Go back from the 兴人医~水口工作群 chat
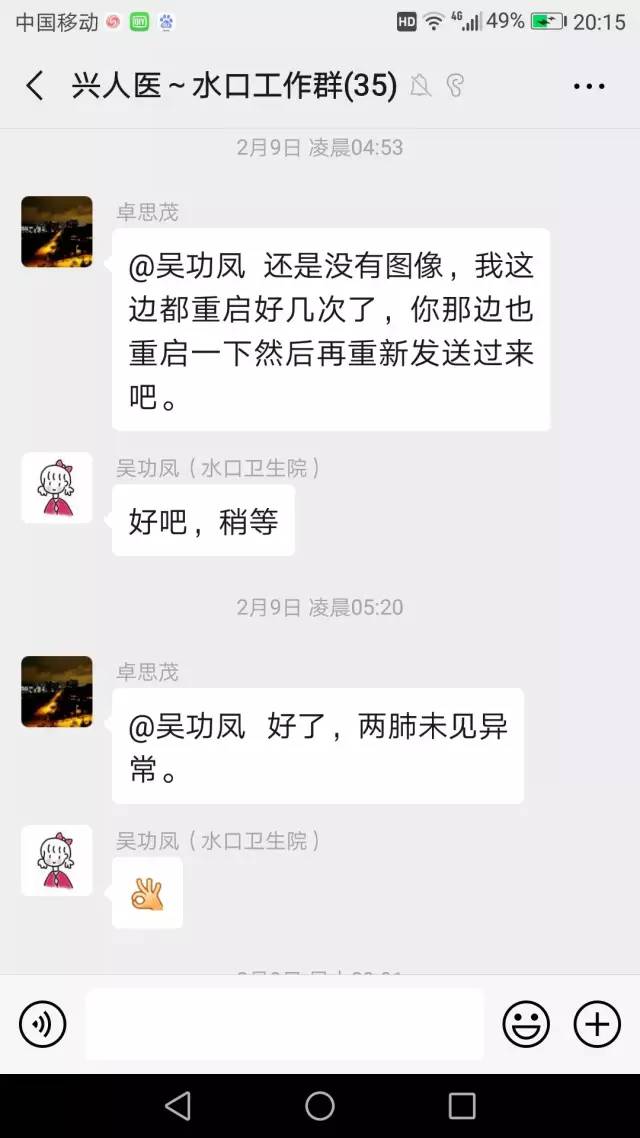 tap(35, 86)
